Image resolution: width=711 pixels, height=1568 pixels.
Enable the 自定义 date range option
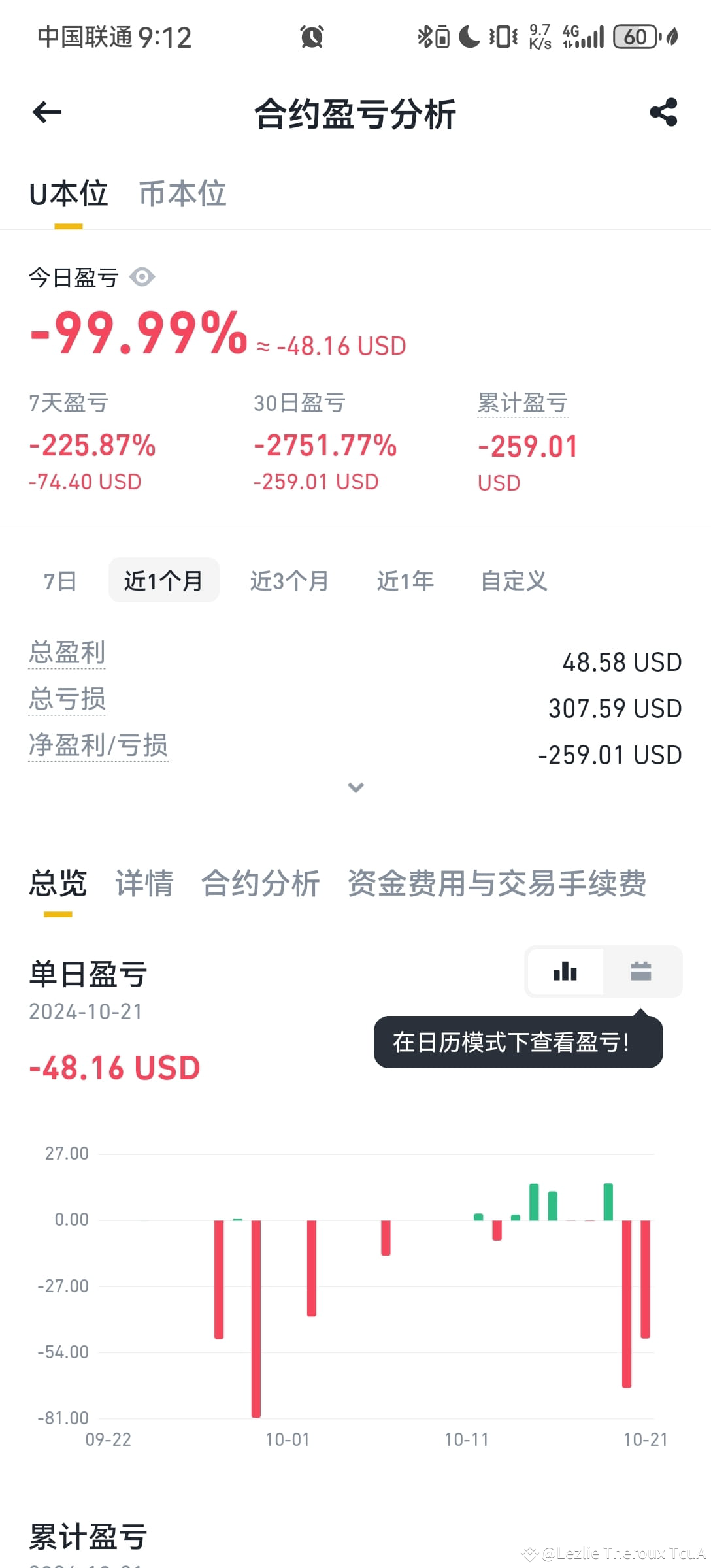point(514,580)
